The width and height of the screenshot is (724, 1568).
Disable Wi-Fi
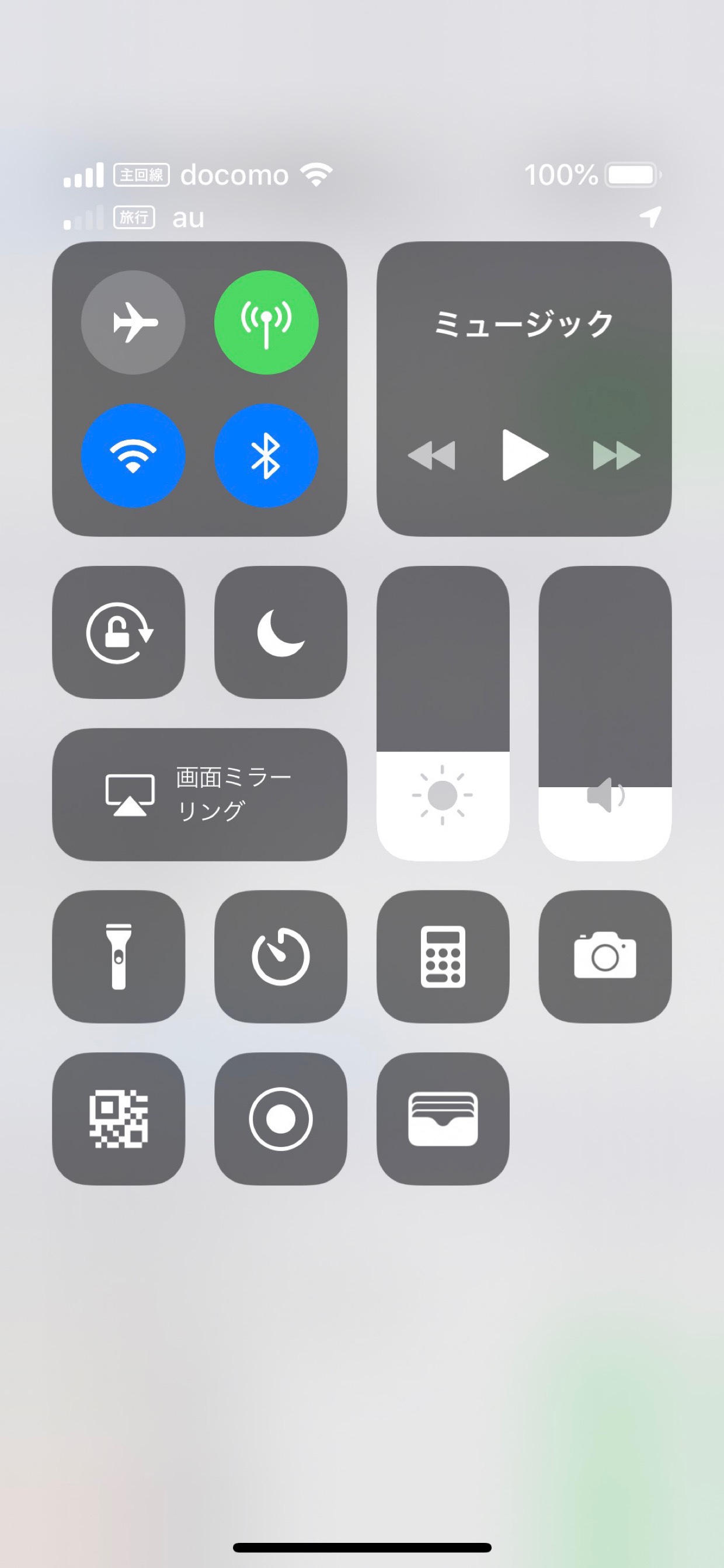tap(133, 456)
